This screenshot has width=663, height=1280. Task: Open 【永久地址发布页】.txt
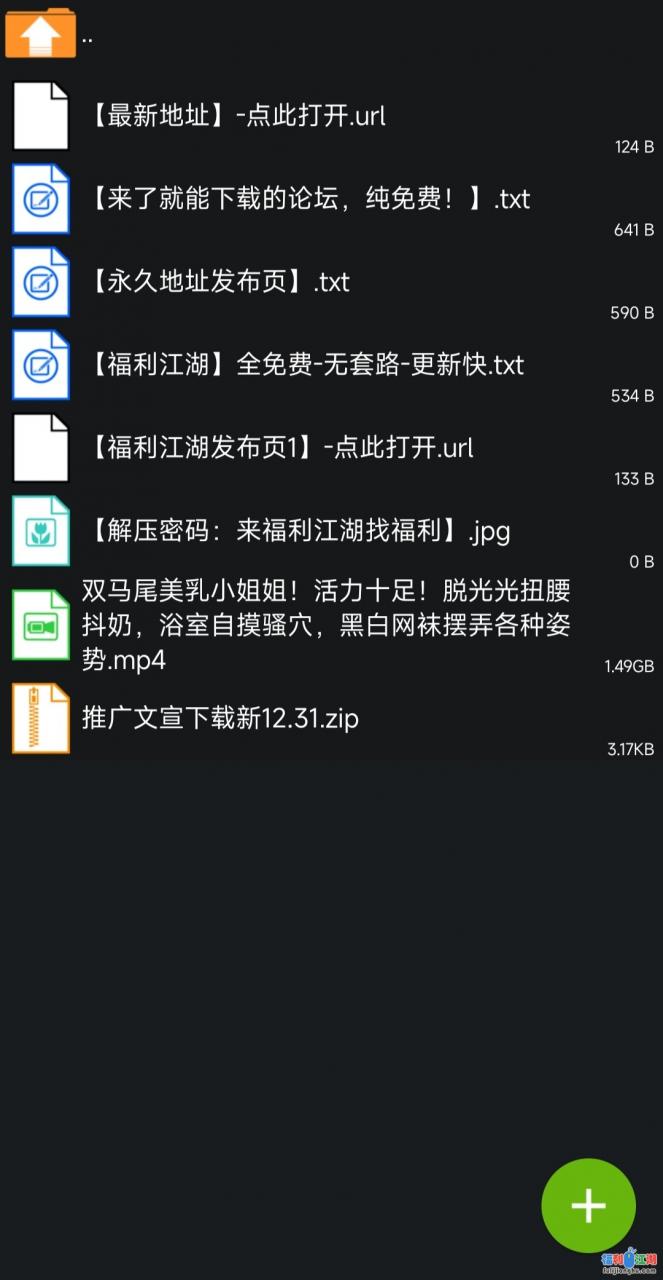(x=220, y=282)
